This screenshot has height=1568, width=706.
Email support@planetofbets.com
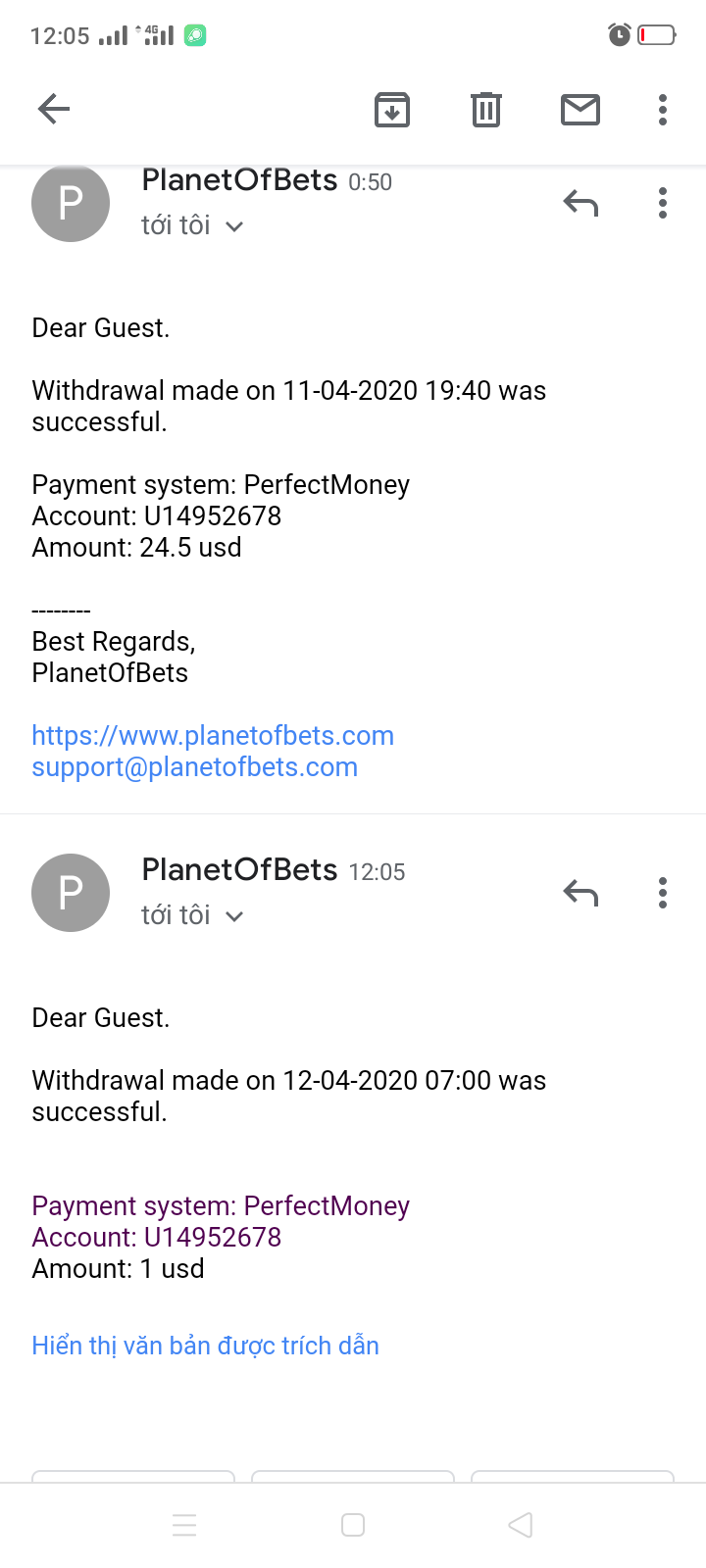point(194,766)
